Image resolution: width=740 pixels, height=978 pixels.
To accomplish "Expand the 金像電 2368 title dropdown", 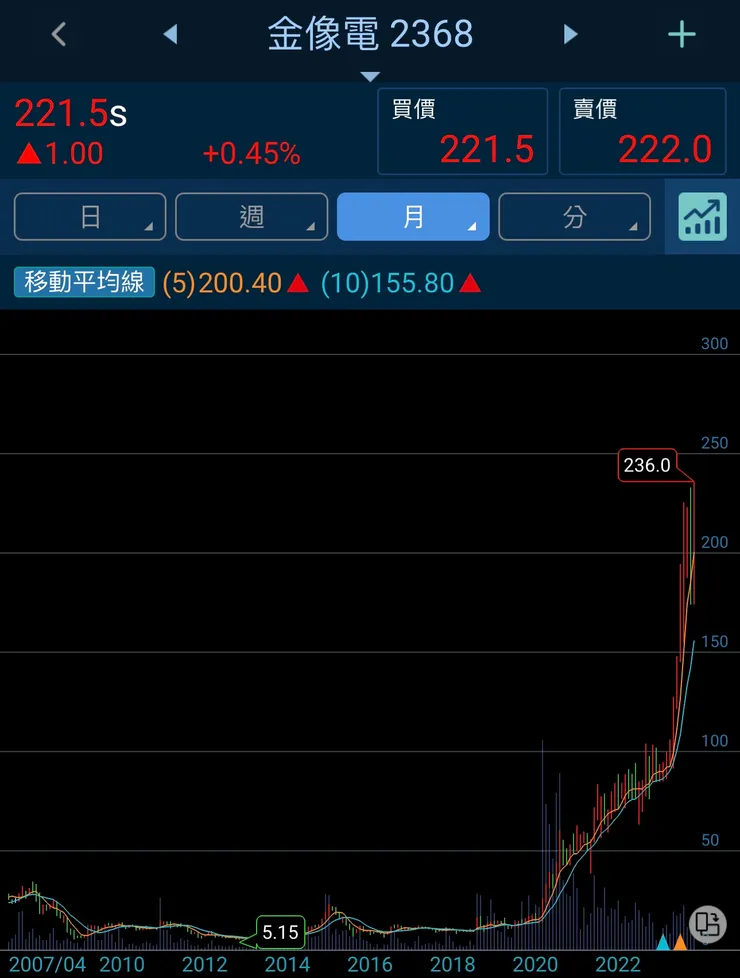I will (370, 76).
